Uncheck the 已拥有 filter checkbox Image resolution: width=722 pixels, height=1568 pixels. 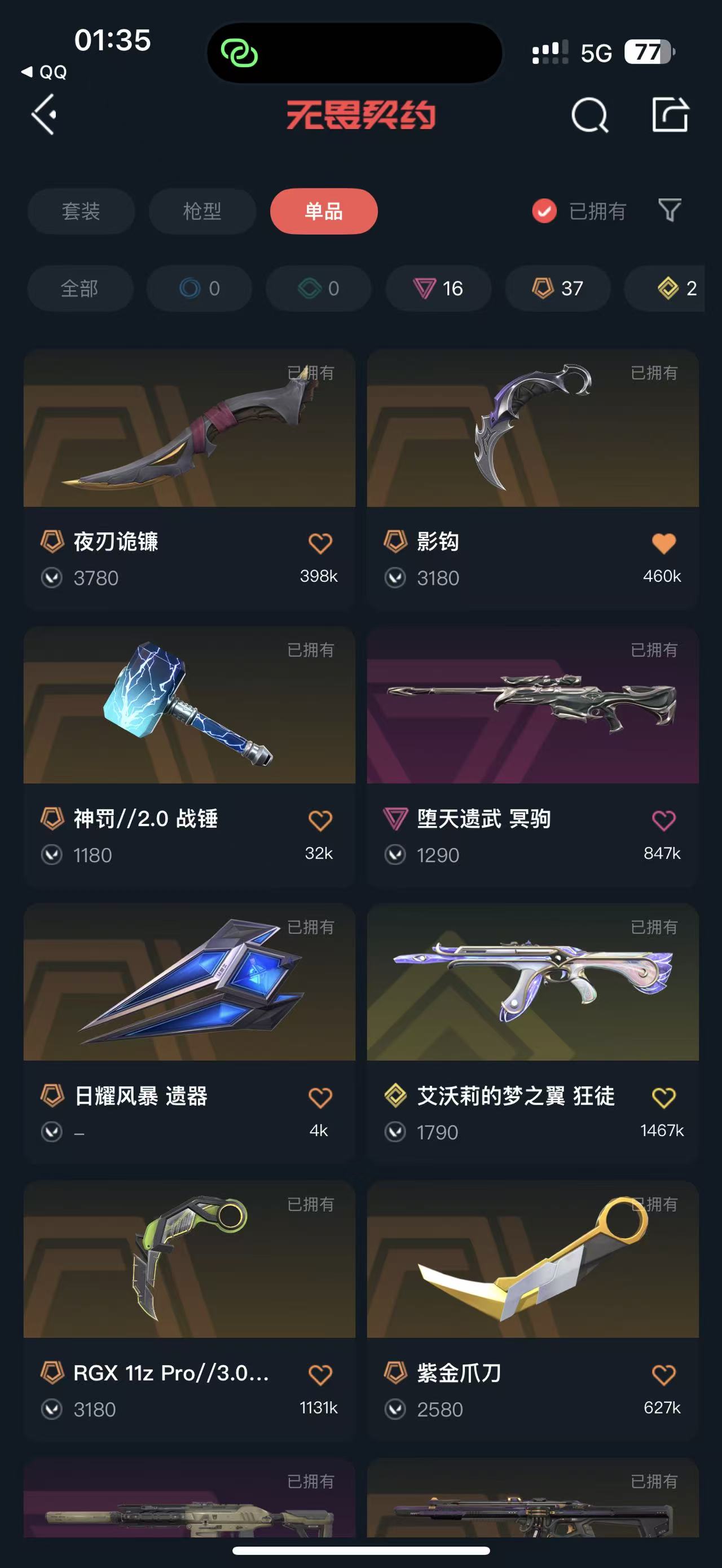click(x=544, y=211)
